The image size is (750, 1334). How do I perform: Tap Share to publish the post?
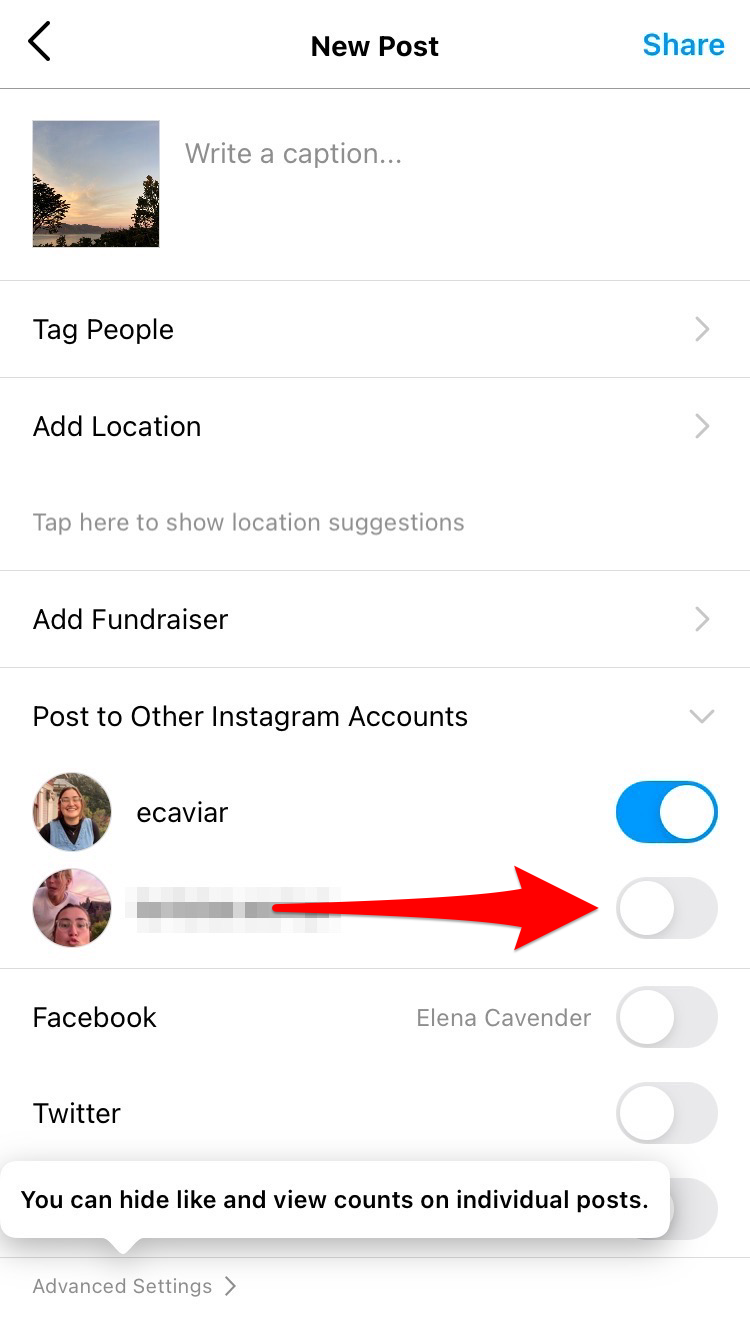(683, 45)
